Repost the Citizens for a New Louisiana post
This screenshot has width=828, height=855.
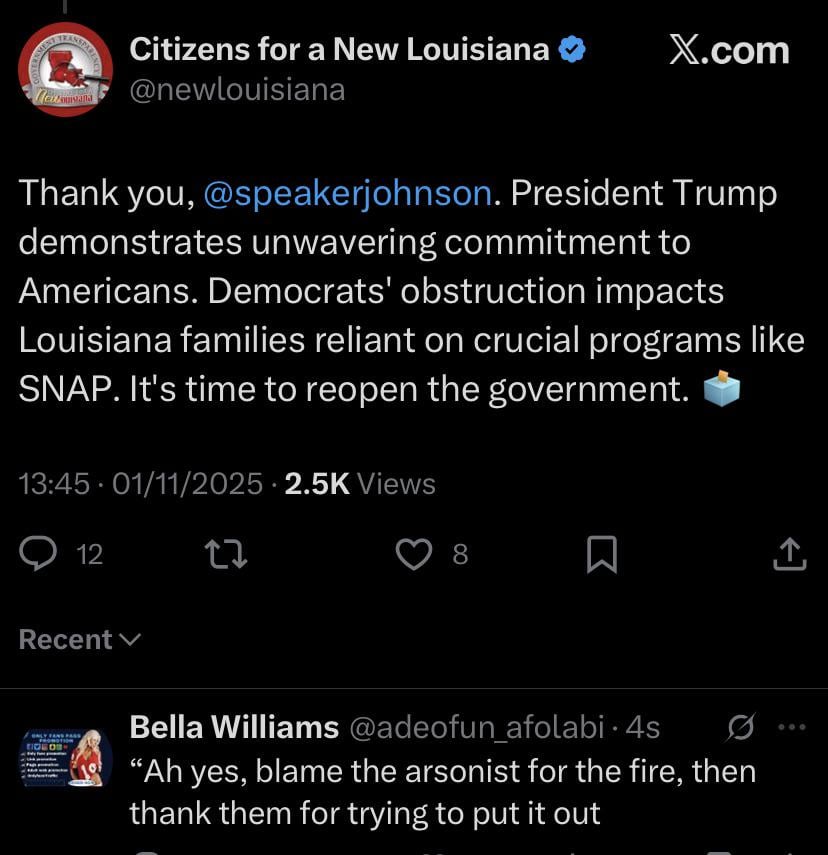pyautogui.click(x=225, y=553)
